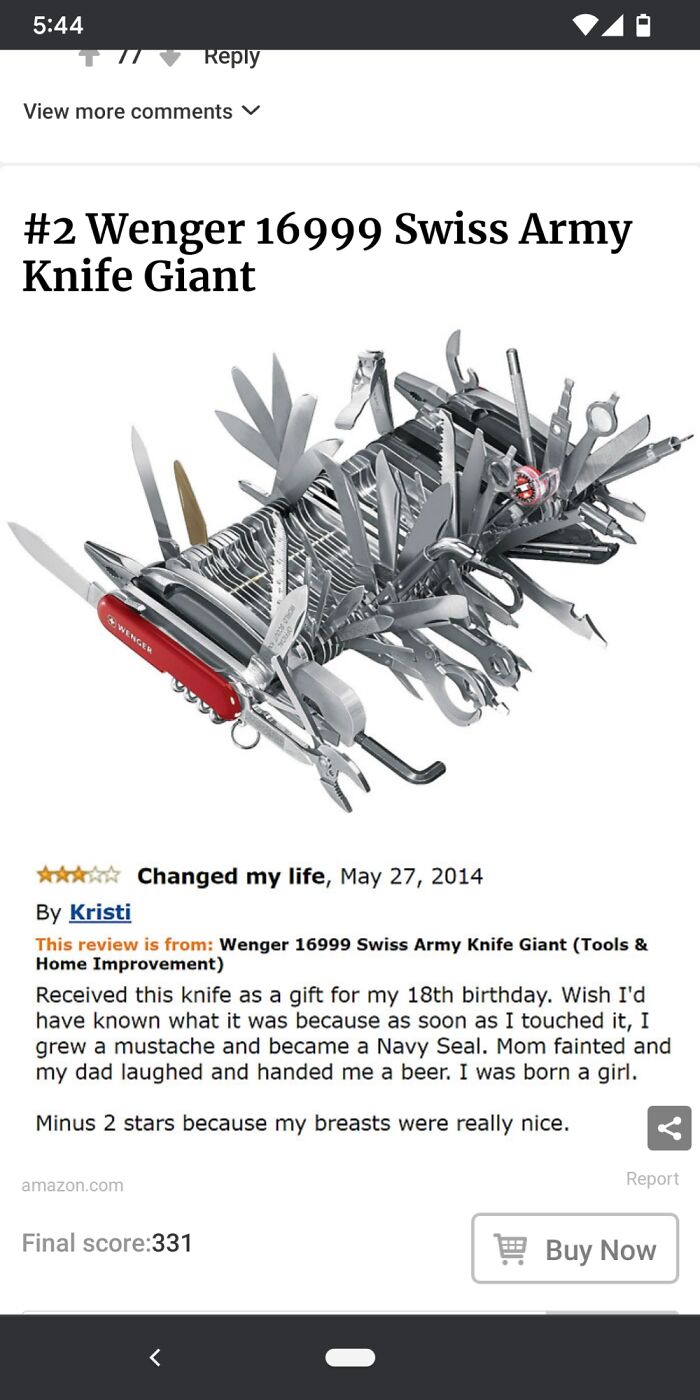The height and width of the screenshot is (1400, 700).
Task: Downvote the comment with 77 points
Action: click(x=171, y=57)
